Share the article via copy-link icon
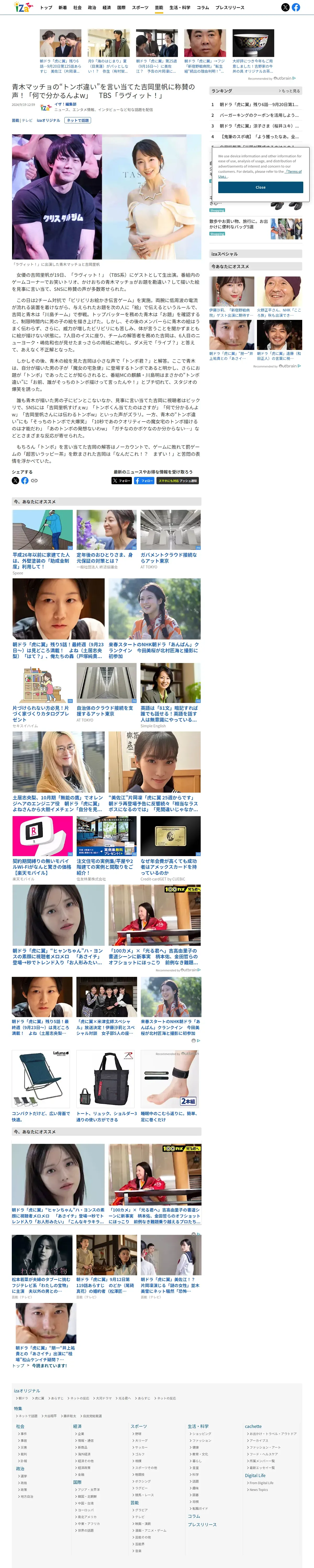314x1568 pixels. pyautogui.click(x=34, y=481)
